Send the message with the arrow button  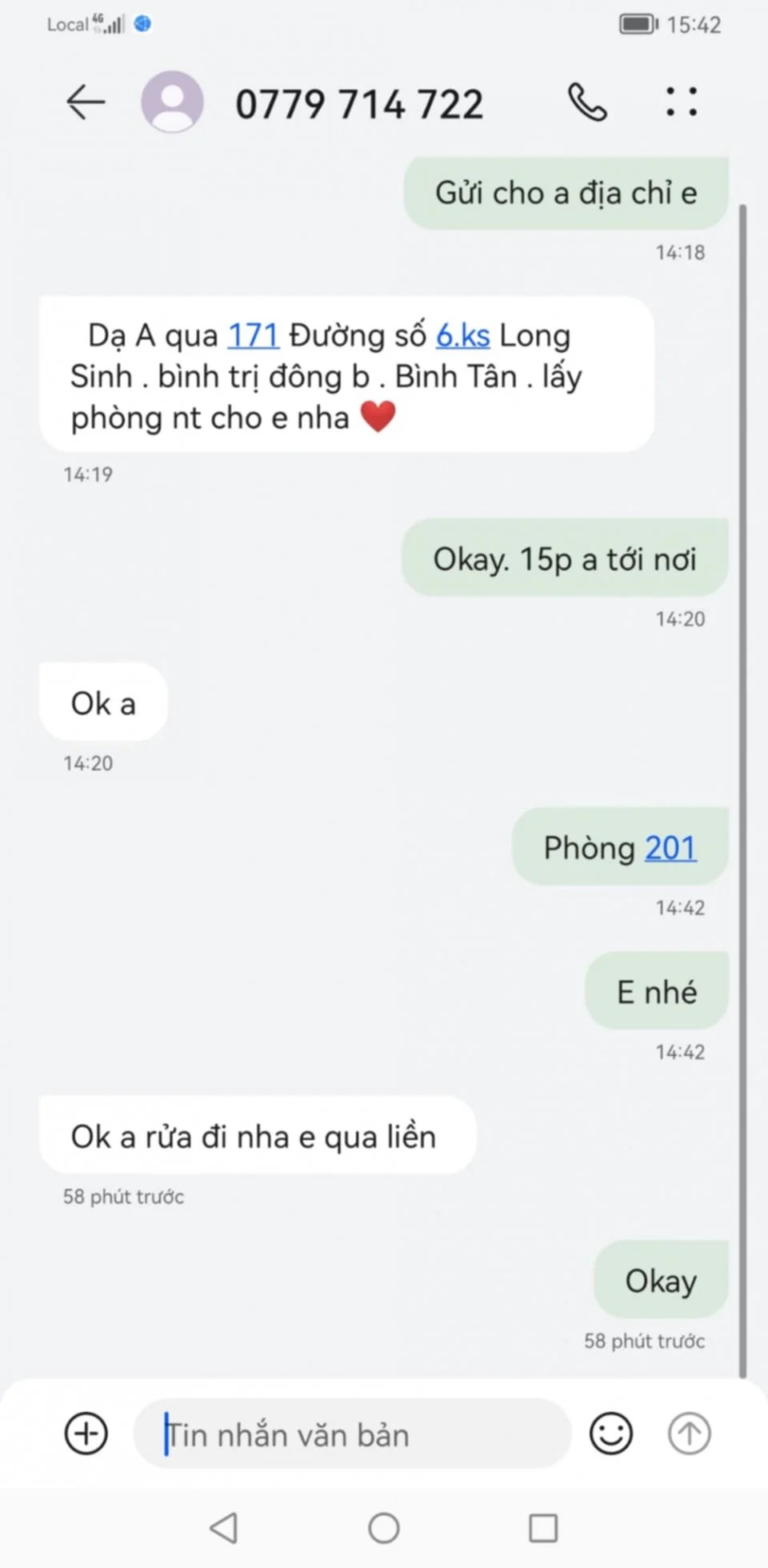pyautogui.click(x=689, y=1433)
